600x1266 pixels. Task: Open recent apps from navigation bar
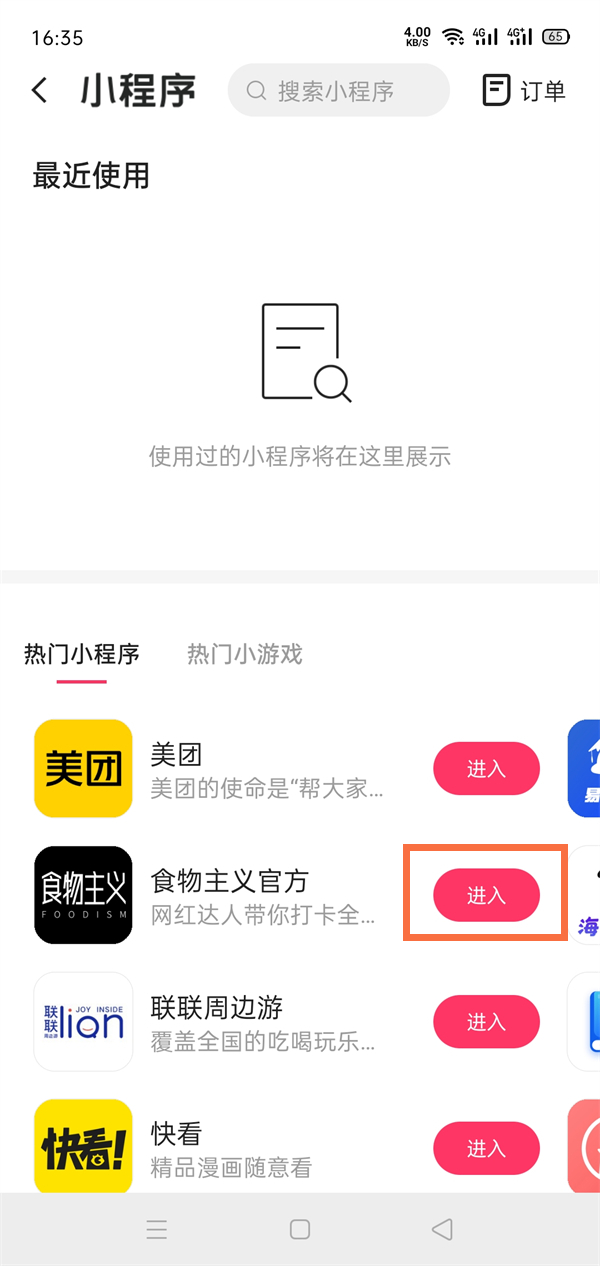(157, 1229)
